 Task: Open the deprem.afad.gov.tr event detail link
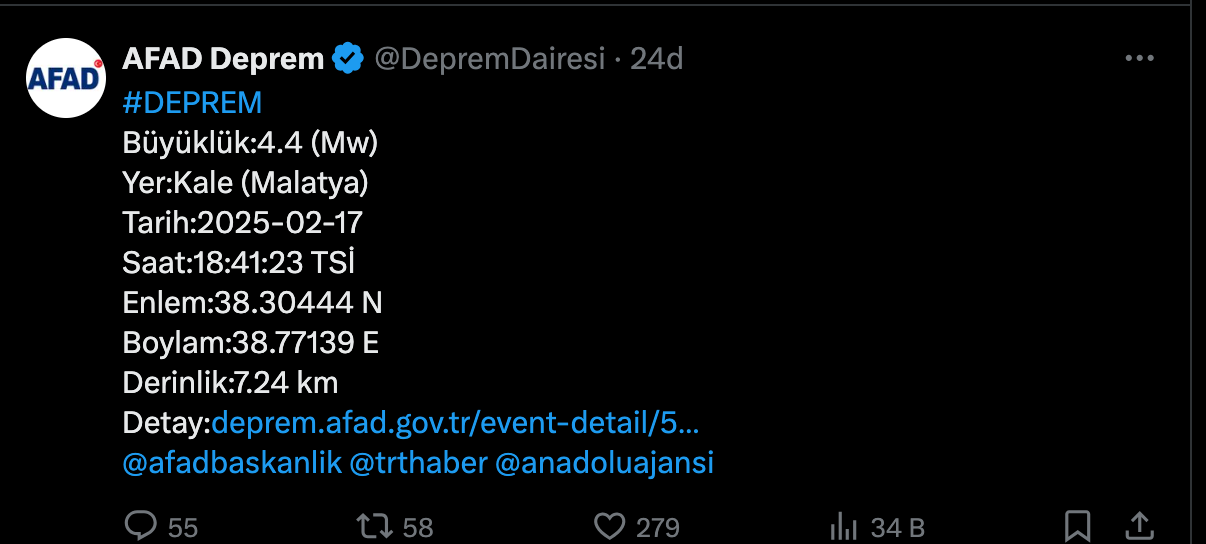455,423
